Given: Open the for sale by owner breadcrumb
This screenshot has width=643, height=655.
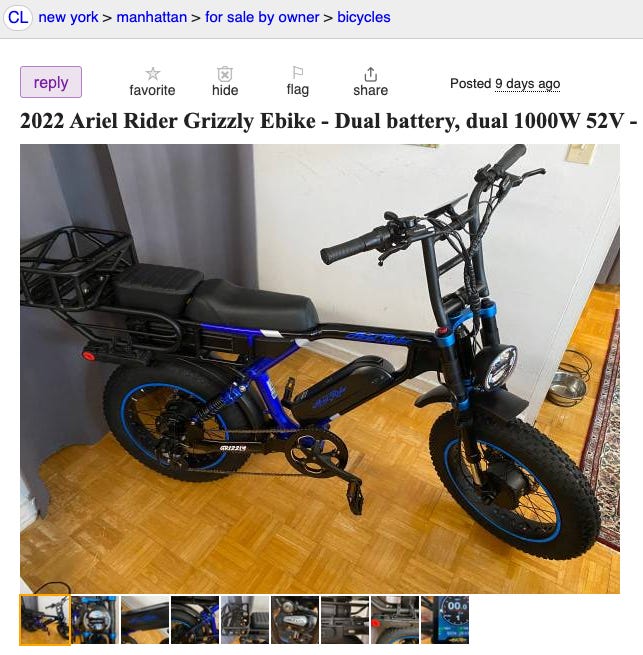Looking at the screenshot, I should coord(262,17).
